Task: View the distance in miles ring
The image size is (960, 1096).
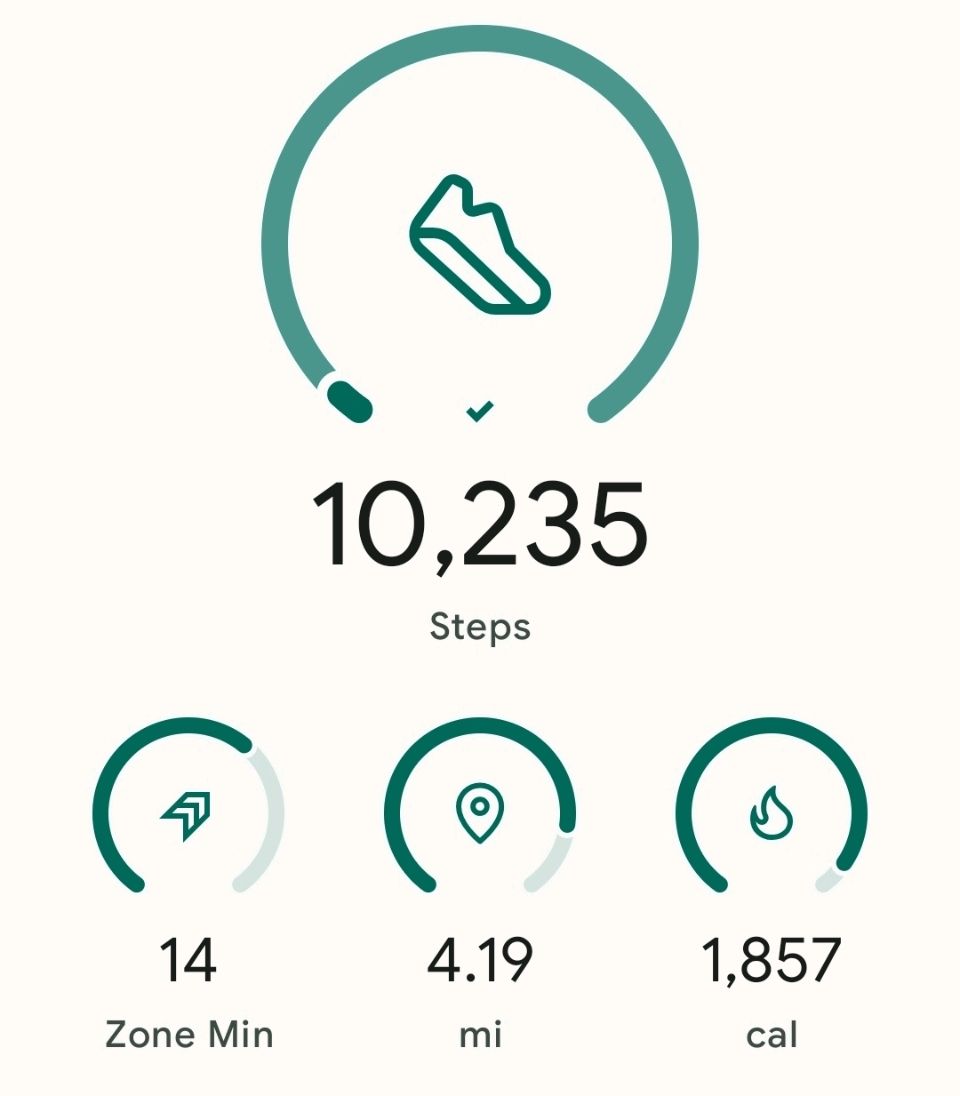Action: (x=480, y=812)
